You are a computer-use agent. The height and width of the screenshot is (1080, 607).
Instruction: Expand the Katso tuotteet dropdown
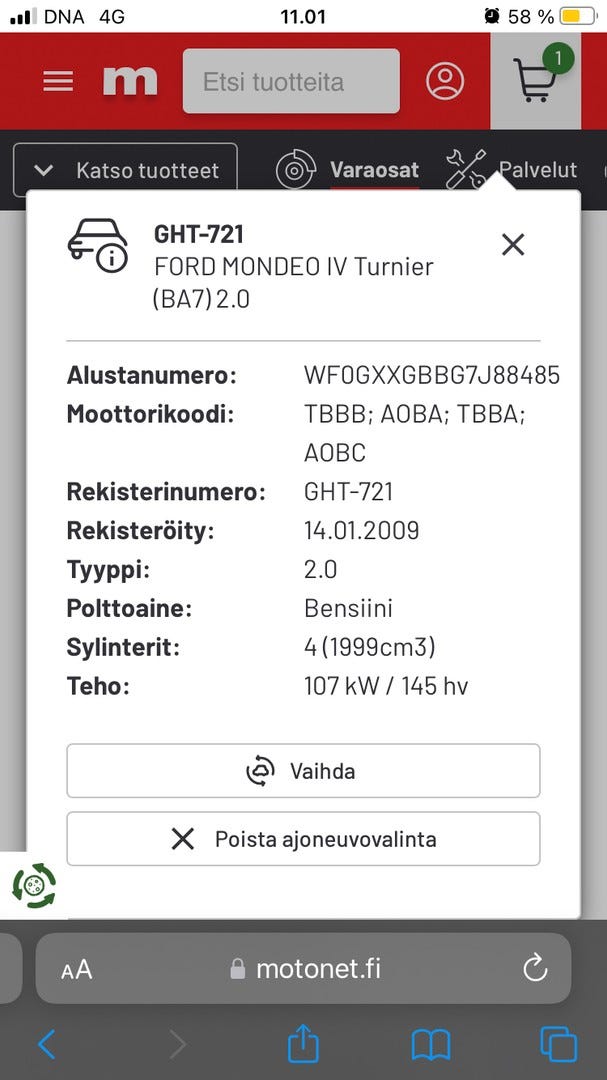tap(125, 170)
